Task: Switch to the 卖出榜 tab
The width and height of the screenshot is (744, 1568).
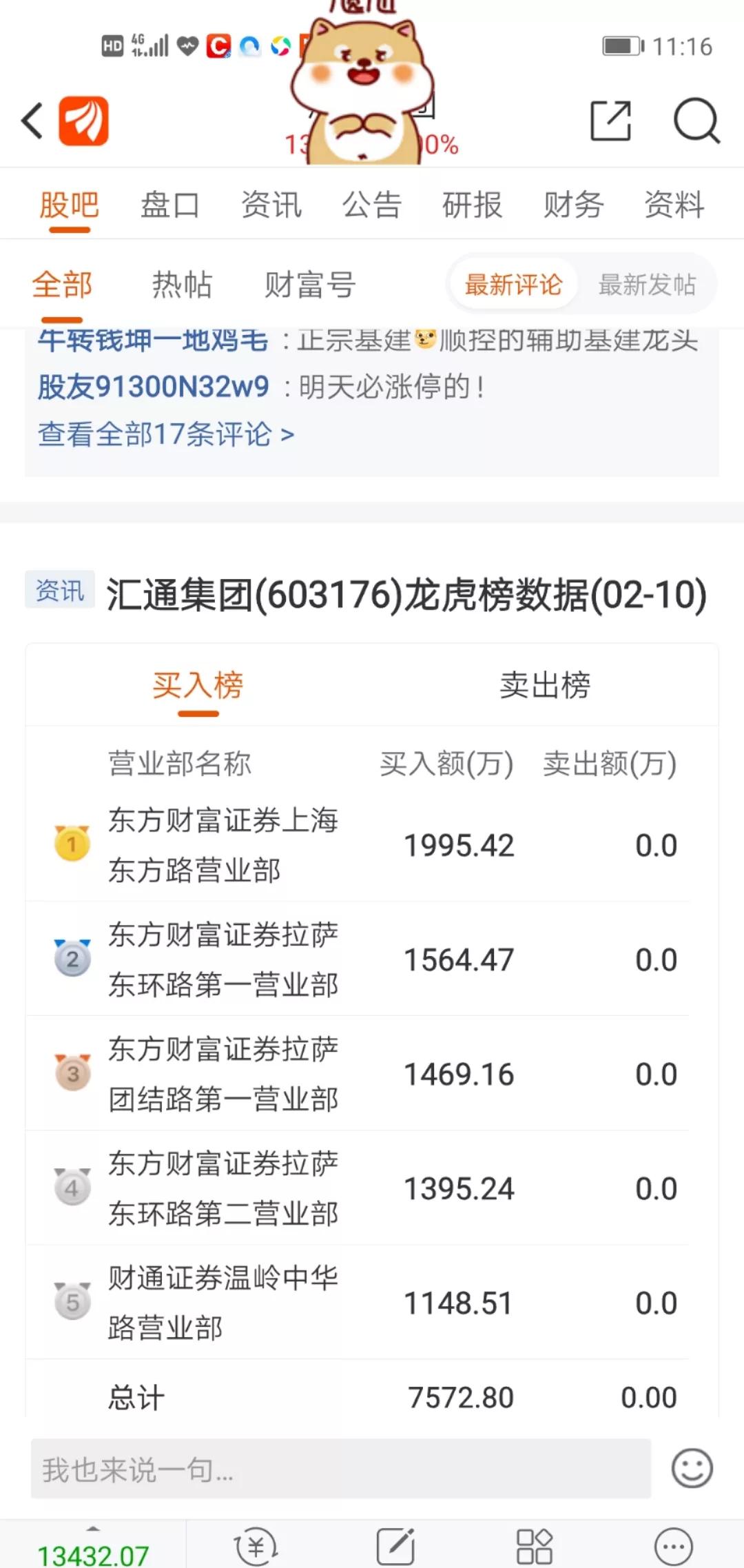Action: [x=545, y=685]
